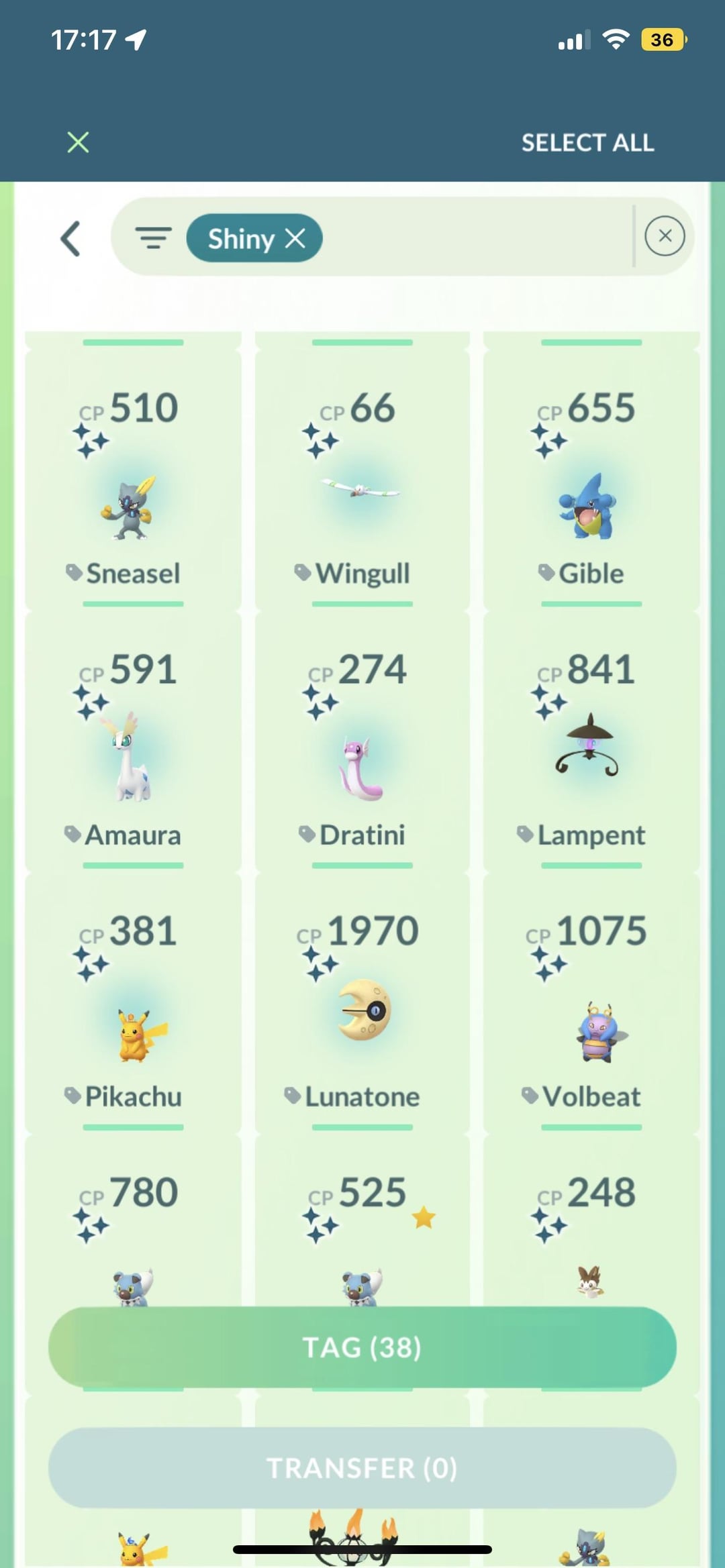Screen dimensions: 725x1568
Task: Tap SELECT ALL
Action: coord(587,142)
